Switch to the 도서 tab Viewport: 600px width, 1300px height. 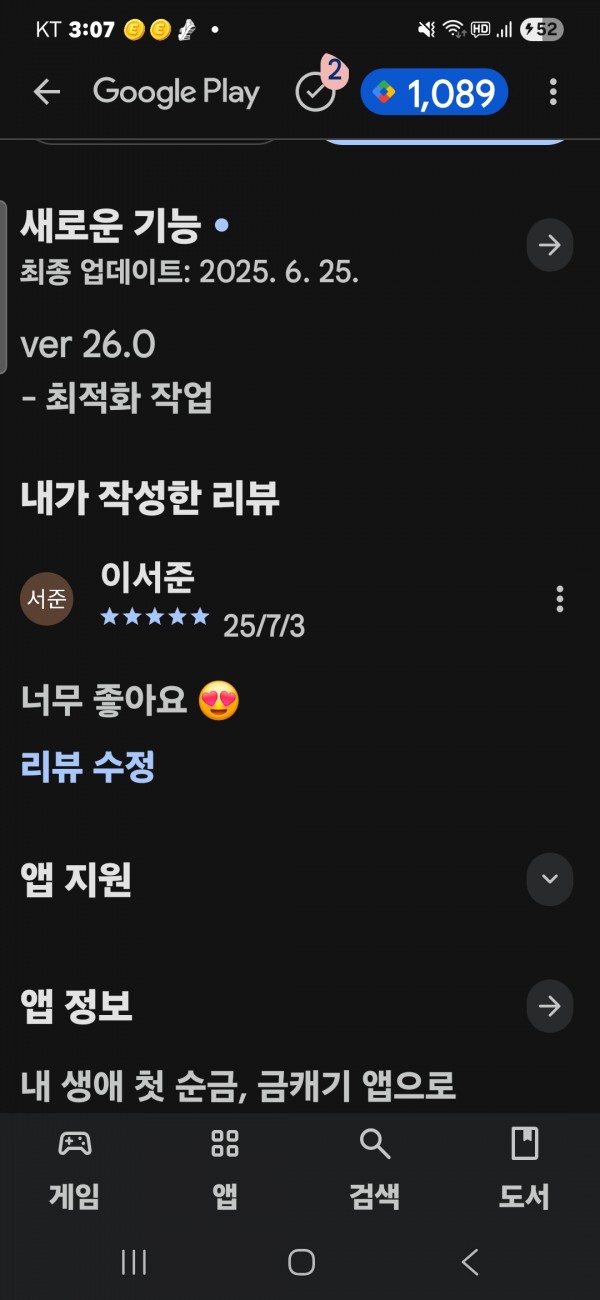(x=524, y=1168)
